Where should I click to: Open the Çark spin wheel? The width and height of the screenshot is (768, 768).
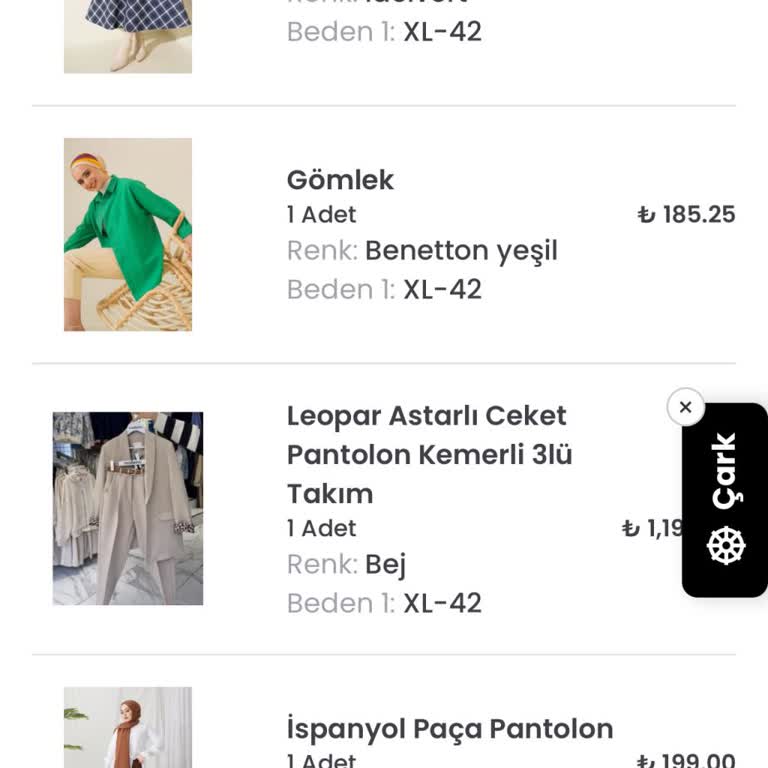[x=725, y=500]
